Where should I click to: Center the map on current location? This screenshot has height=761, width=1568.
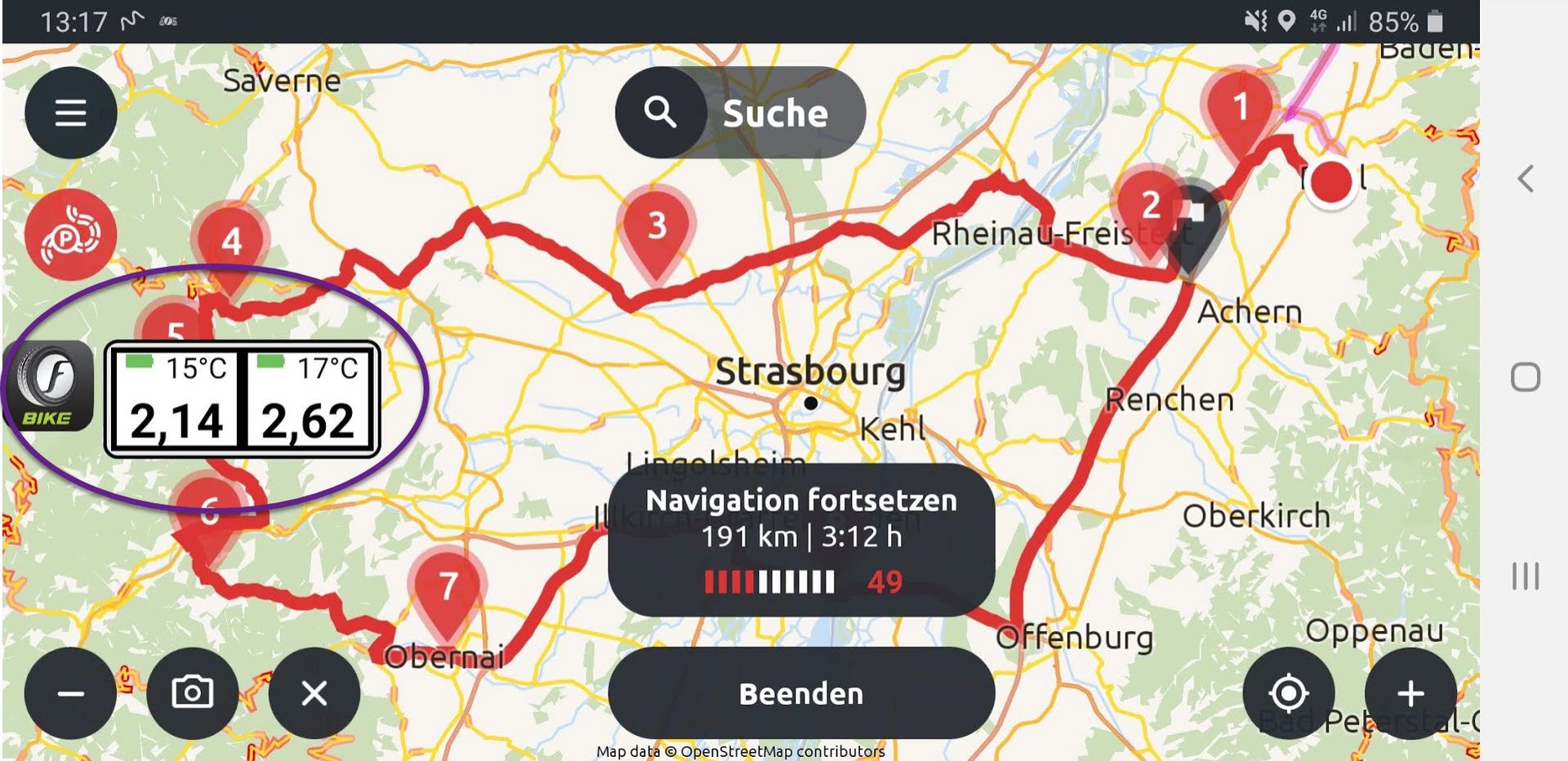click(x=1289, y=694)
